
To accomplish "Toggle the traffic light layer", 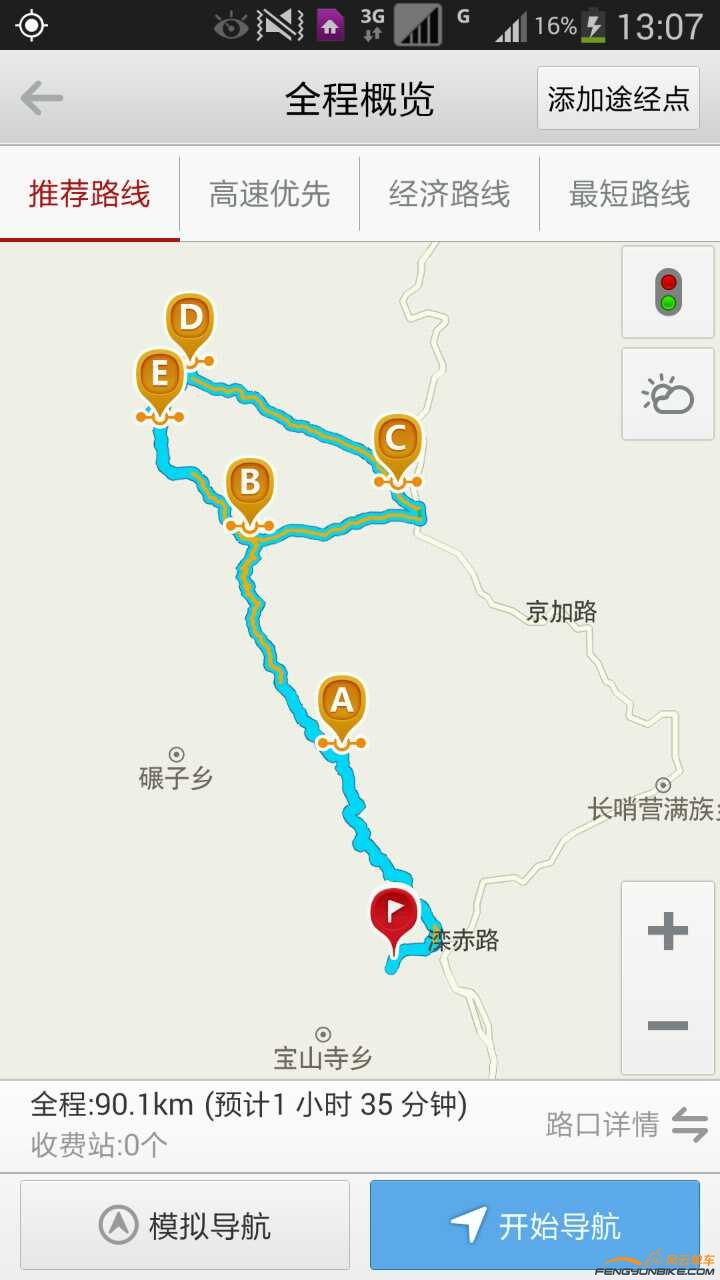I will [667, 292].
